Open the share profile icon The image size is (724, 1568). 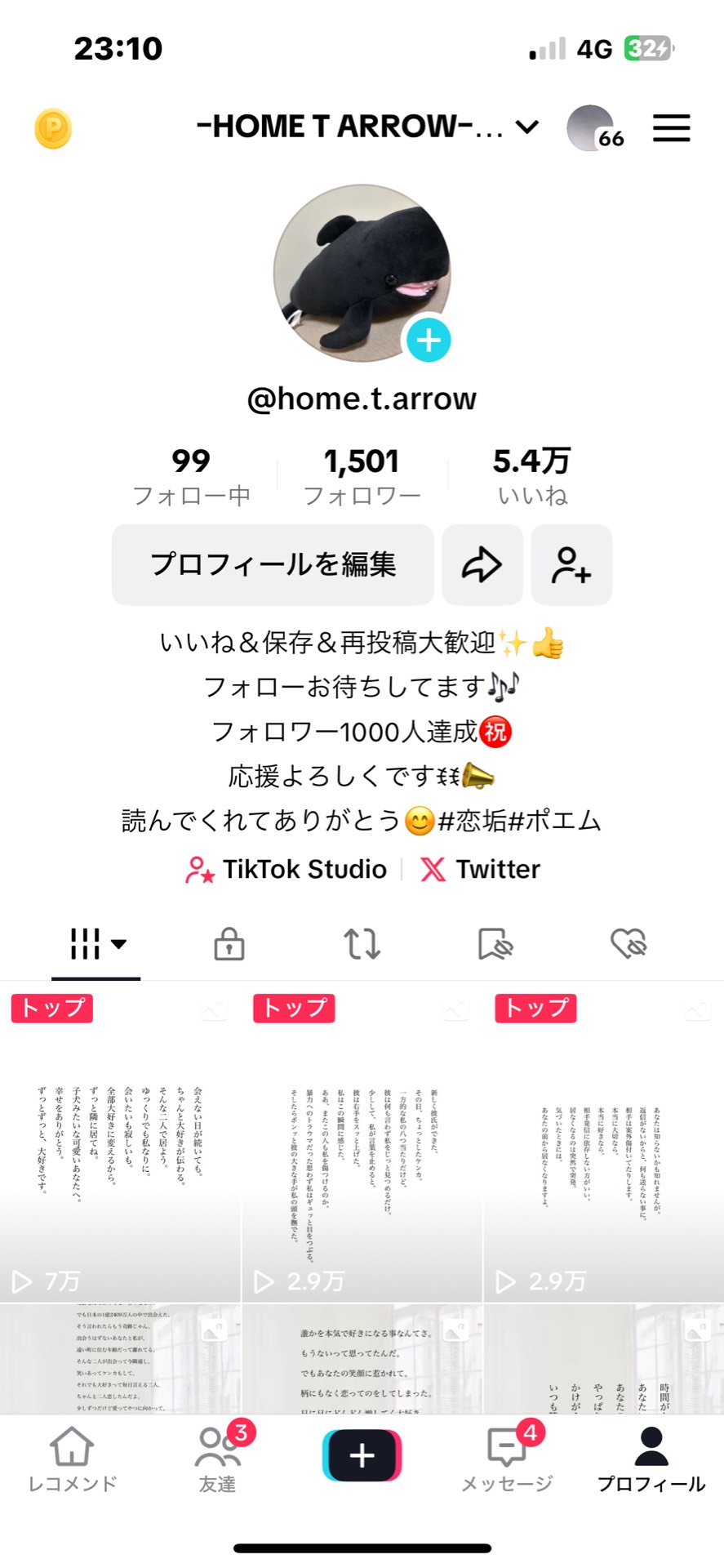482,565
